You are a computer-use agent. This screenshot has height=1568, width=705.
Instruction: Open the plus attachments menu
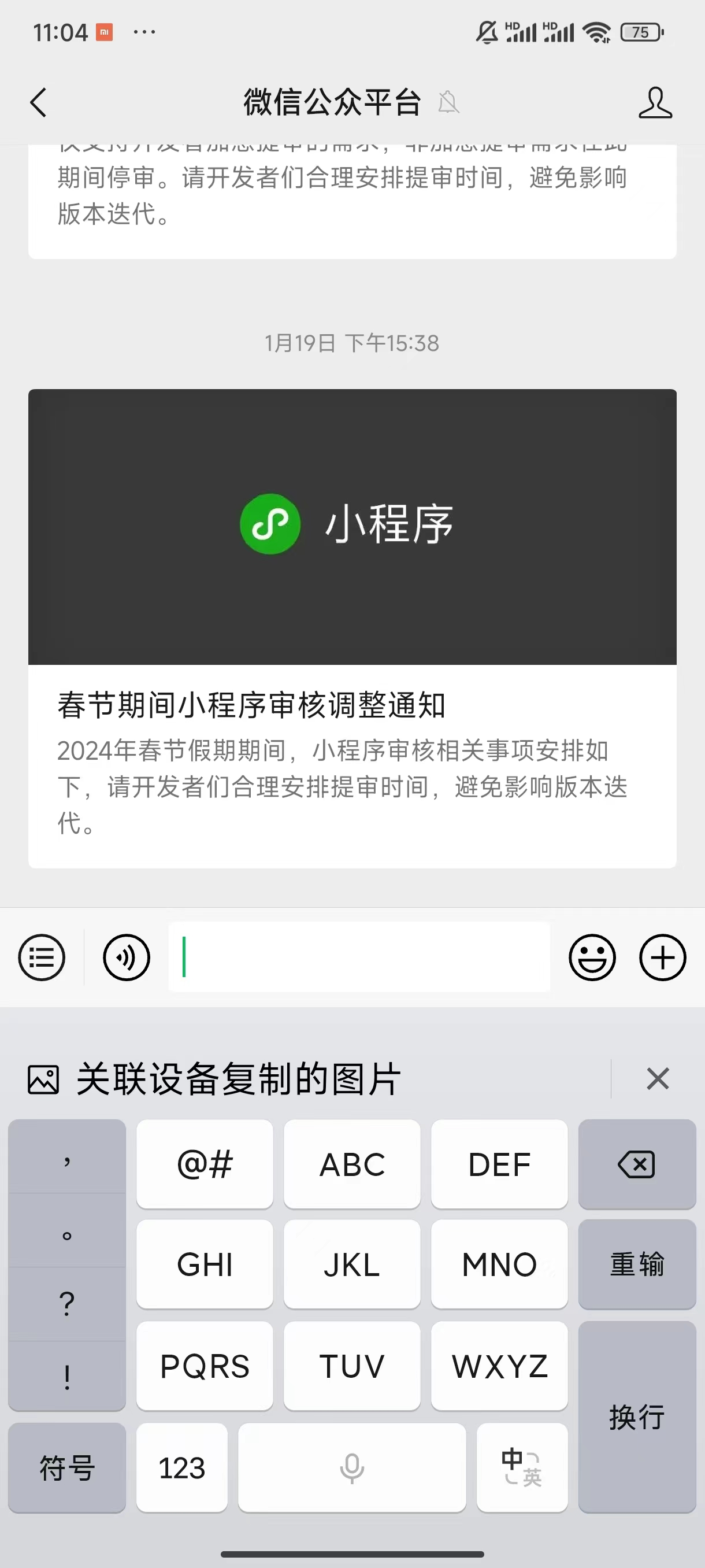click(x=662, y=957)
